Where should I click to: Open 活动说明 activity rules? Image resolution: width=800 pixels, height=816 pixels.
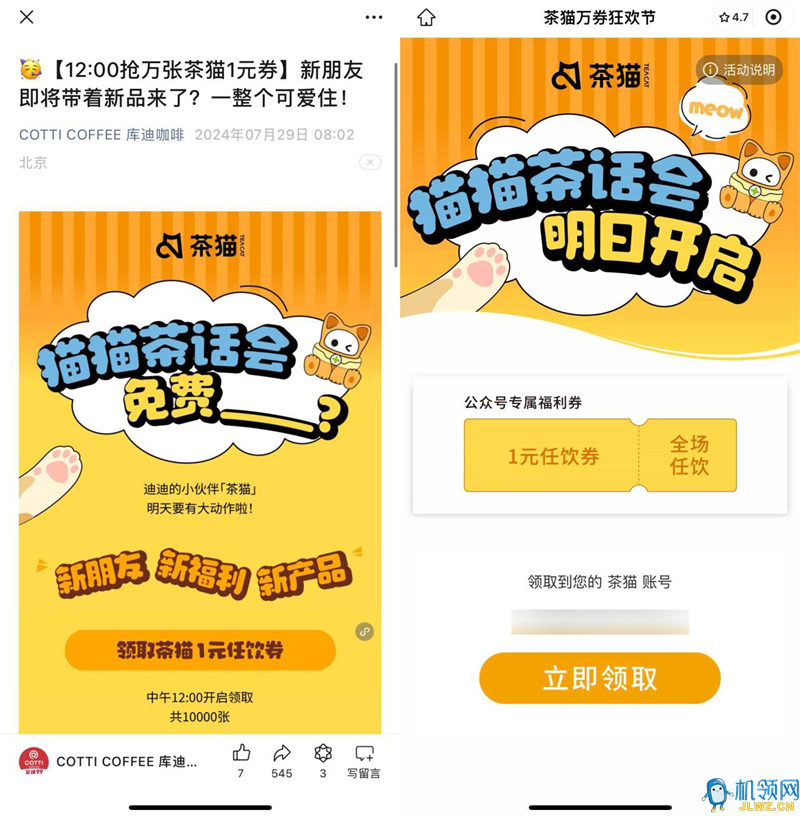tap(739, 70)
